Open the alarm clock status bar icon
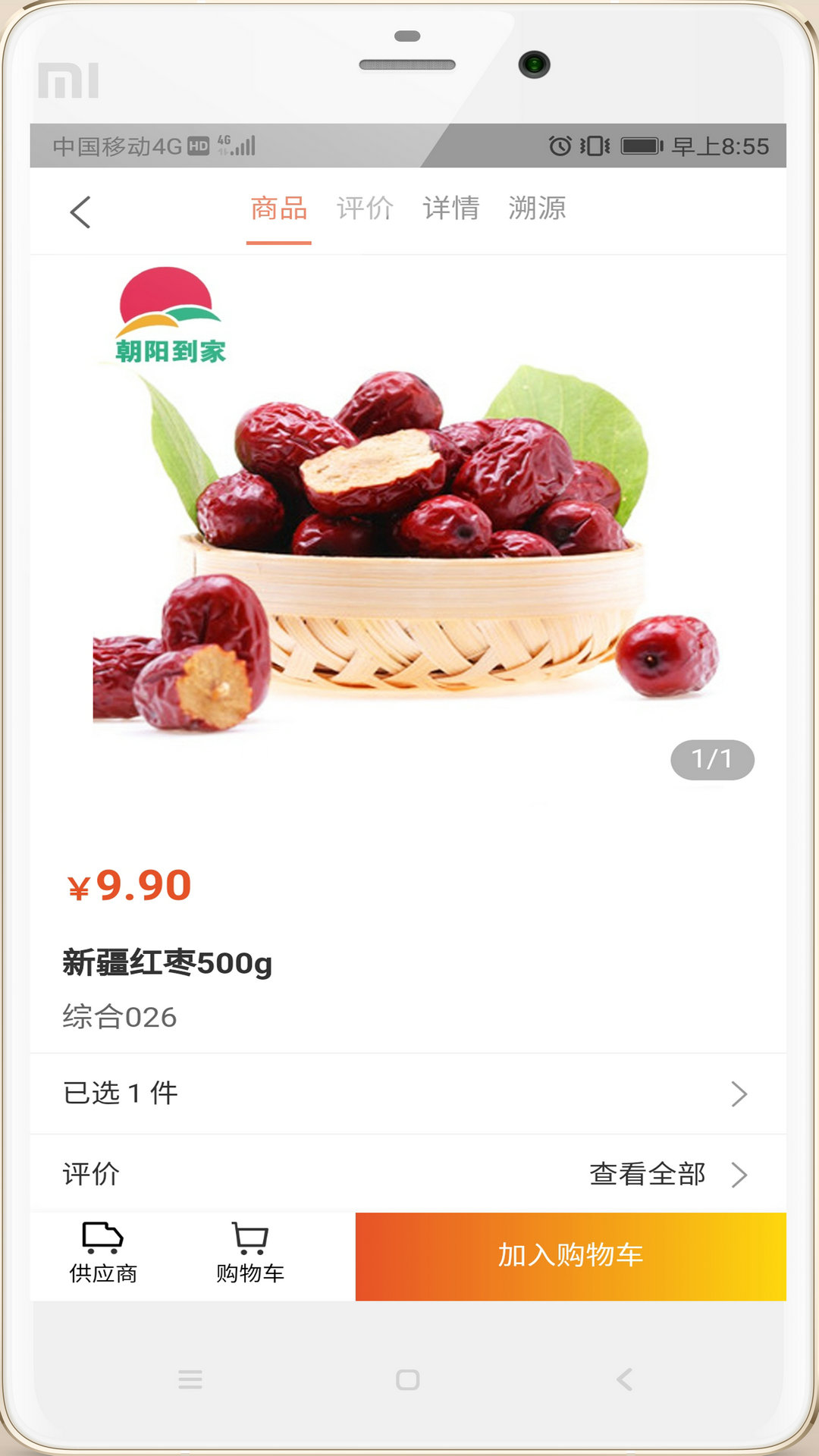The height and width of the screenshot is (1456, 819). pos(558,144)
